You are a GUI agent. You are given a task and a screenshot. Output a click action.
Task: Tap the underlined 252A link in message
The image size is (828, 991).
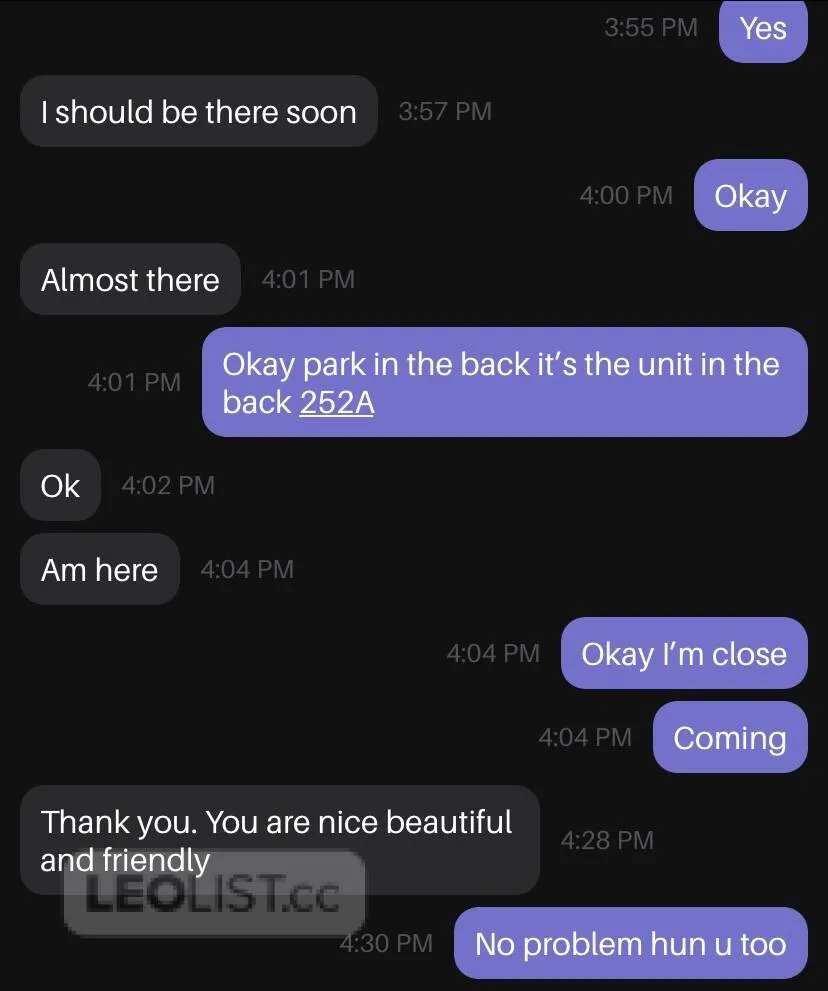point(336,402)
